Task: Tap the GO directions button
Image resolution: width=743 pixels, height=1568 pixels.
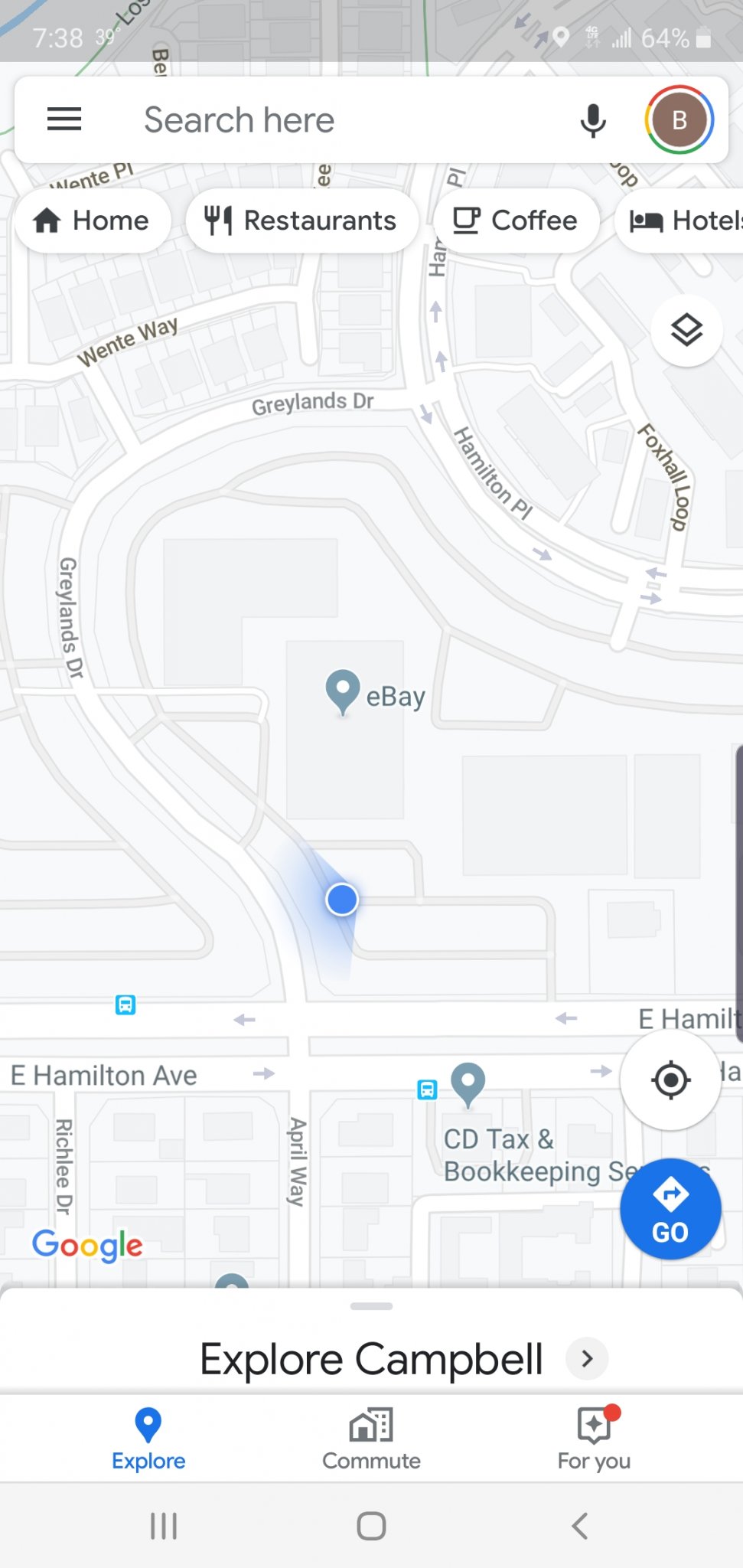Action: click(670, 1209)
